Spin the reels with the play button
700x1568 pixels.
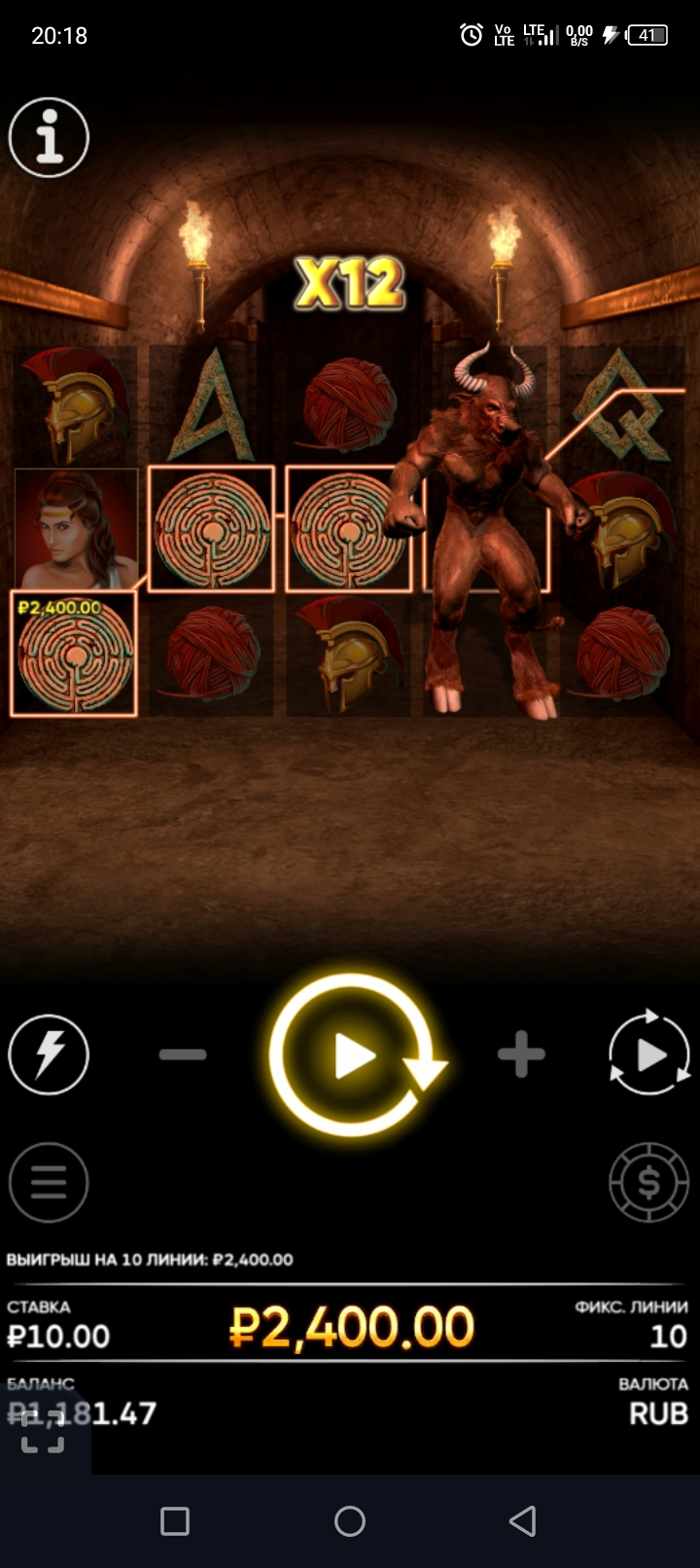(352, 1055)
